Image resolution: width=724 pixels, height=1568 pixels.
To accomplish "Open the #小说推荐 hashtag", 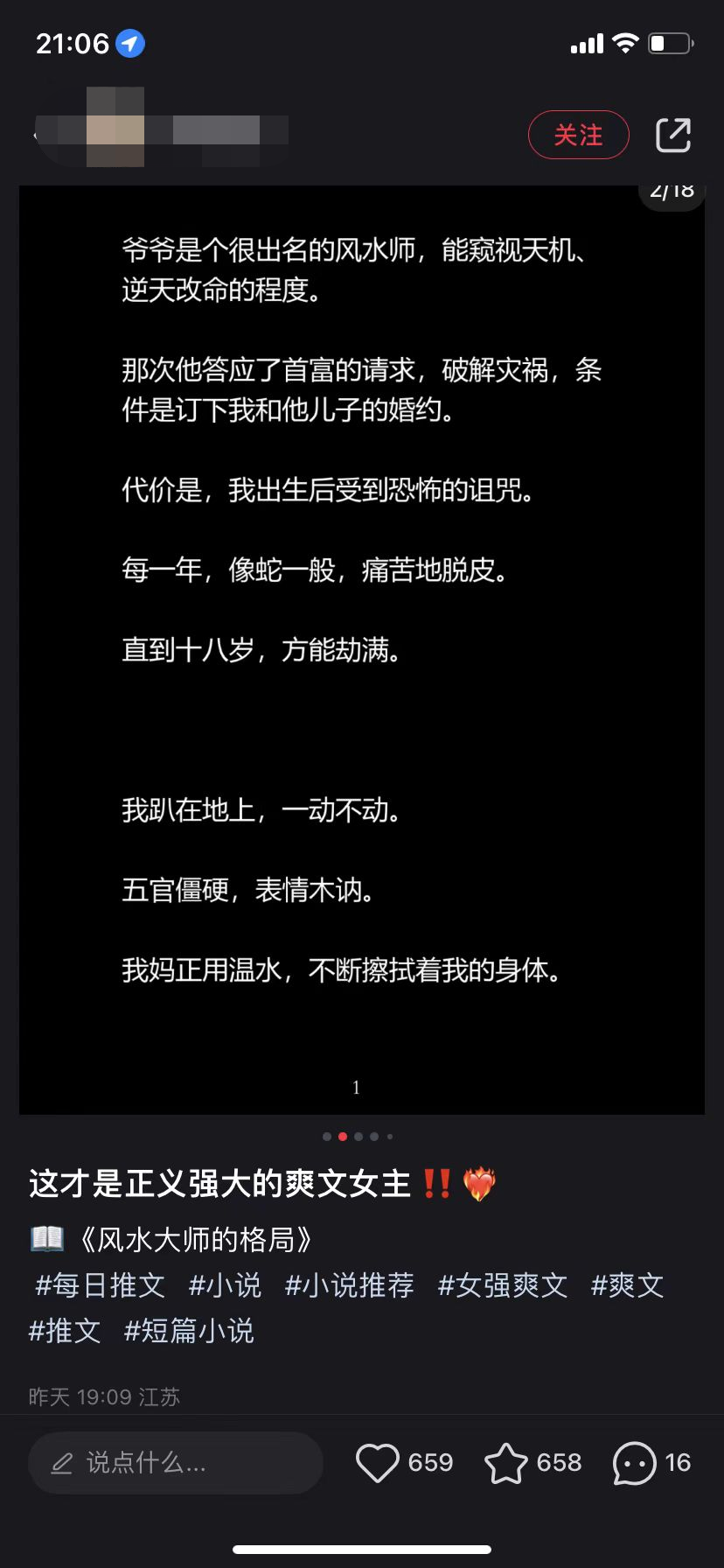I will [x=349, y=1285].
